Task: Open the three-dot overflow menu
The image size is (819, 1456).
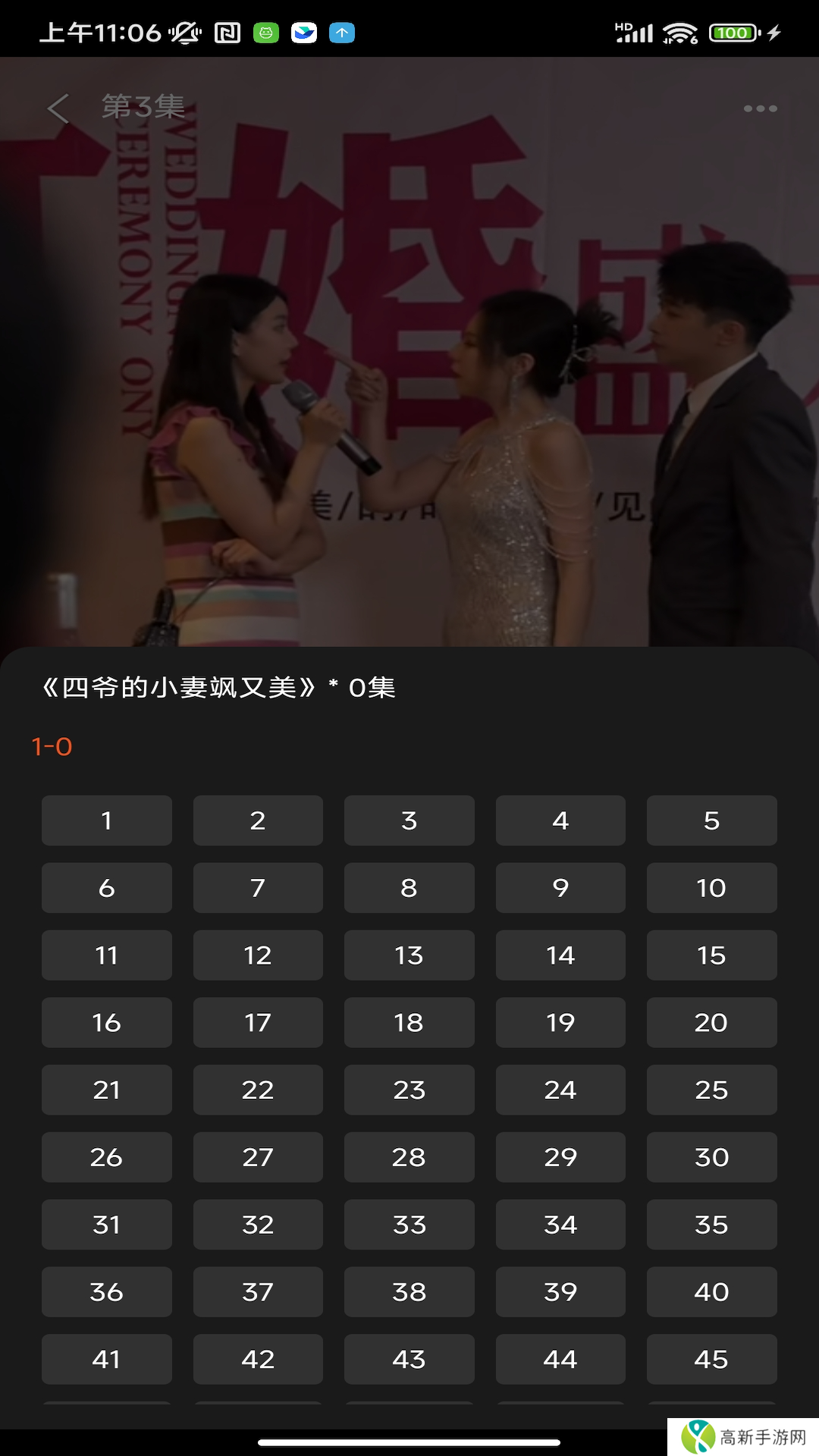Action: (760, 108)
